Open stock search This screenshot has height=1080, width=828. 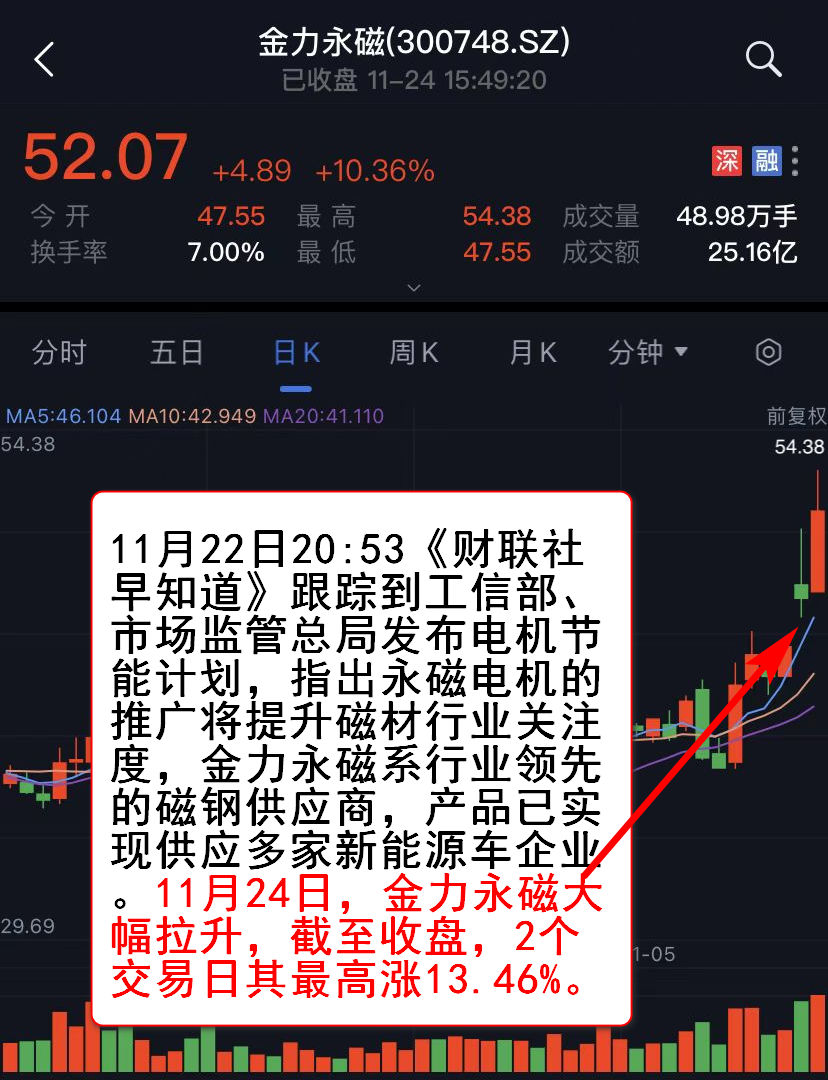[763, 60]
